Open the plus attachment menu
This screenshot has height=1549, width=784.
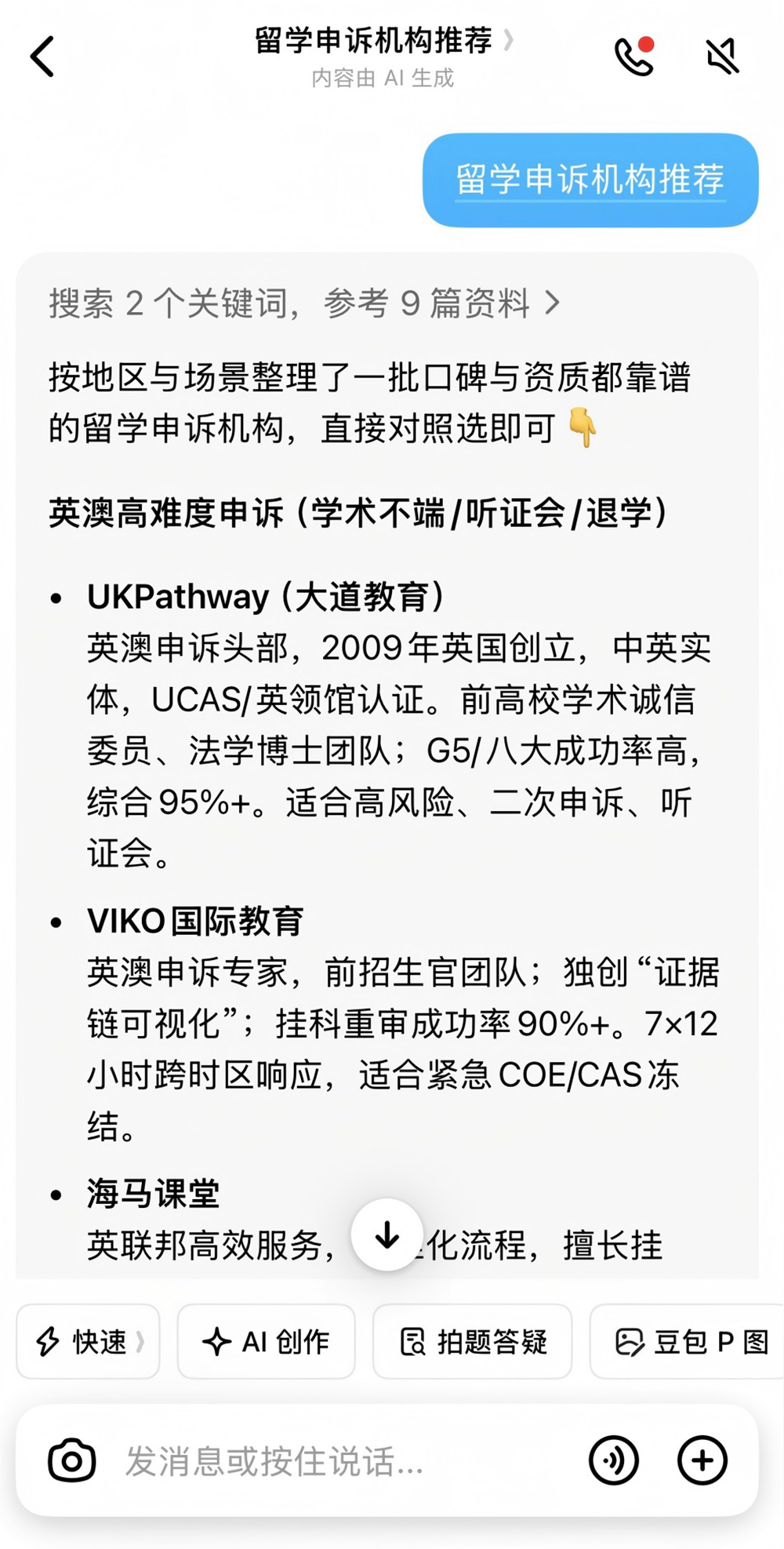[702, 1460]
